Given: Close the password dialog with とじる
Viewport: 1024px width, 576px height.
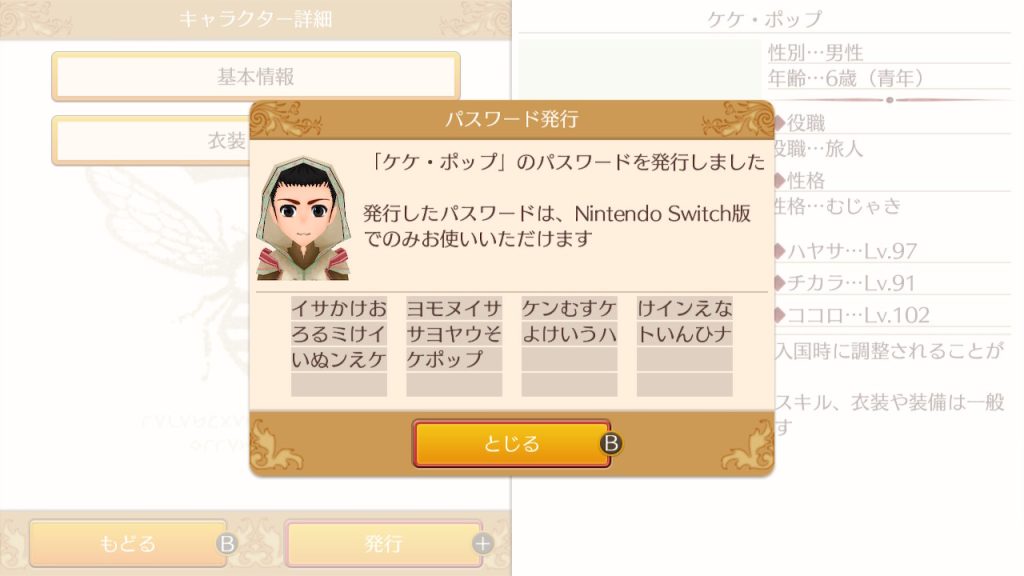Looking at the screenshot, I should pos(511,443).
